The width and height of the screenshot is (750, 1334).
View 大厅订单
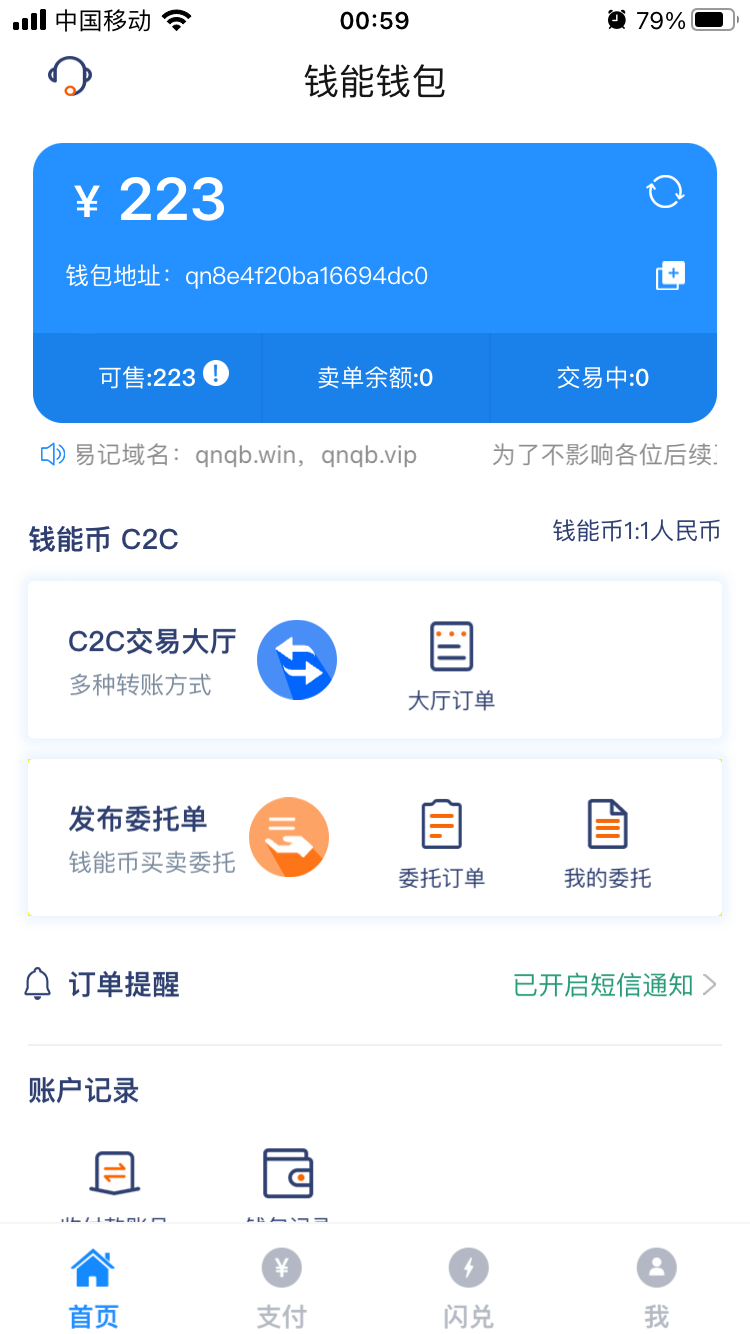click(451, 665)
